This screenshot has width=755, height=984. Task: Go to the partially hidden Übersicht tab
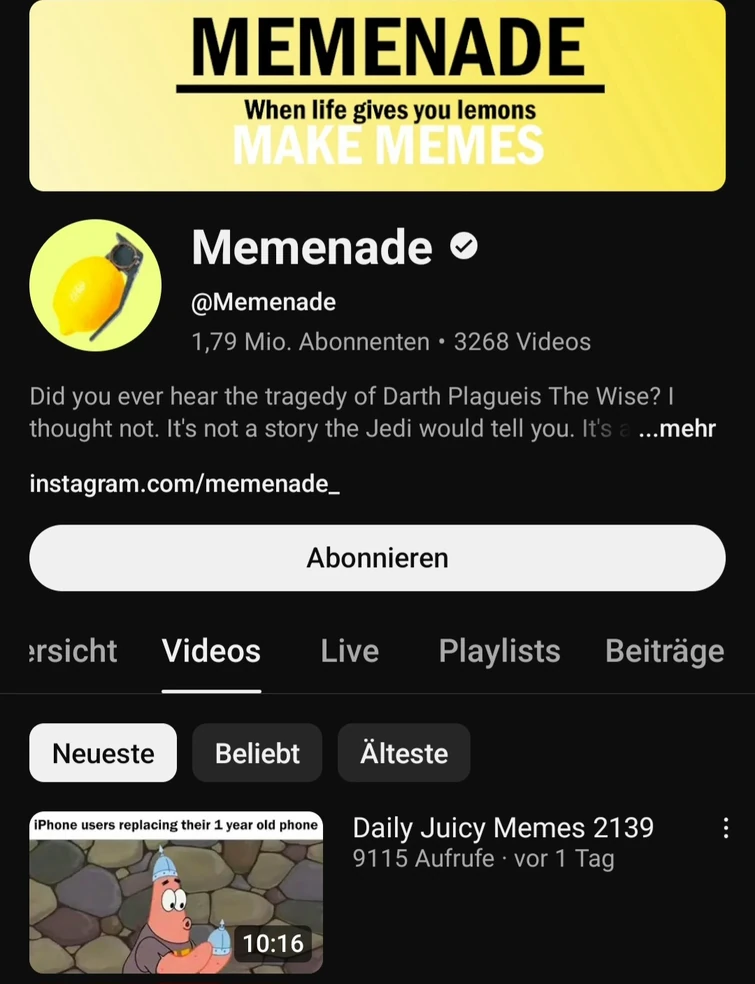(72, 651)
